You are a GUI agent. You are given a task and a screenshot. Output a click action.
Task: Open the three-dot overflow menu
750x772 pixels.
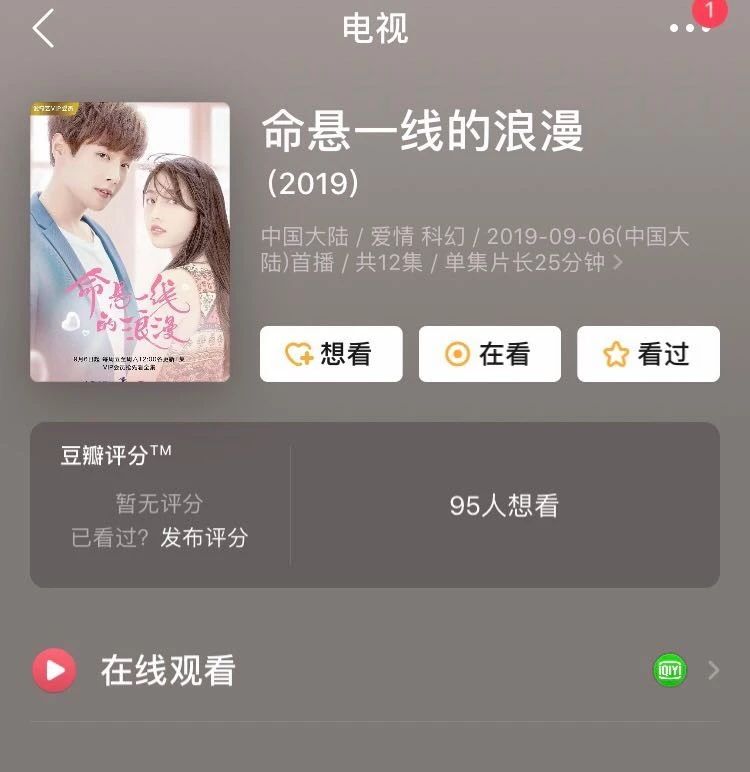(689, 29)
